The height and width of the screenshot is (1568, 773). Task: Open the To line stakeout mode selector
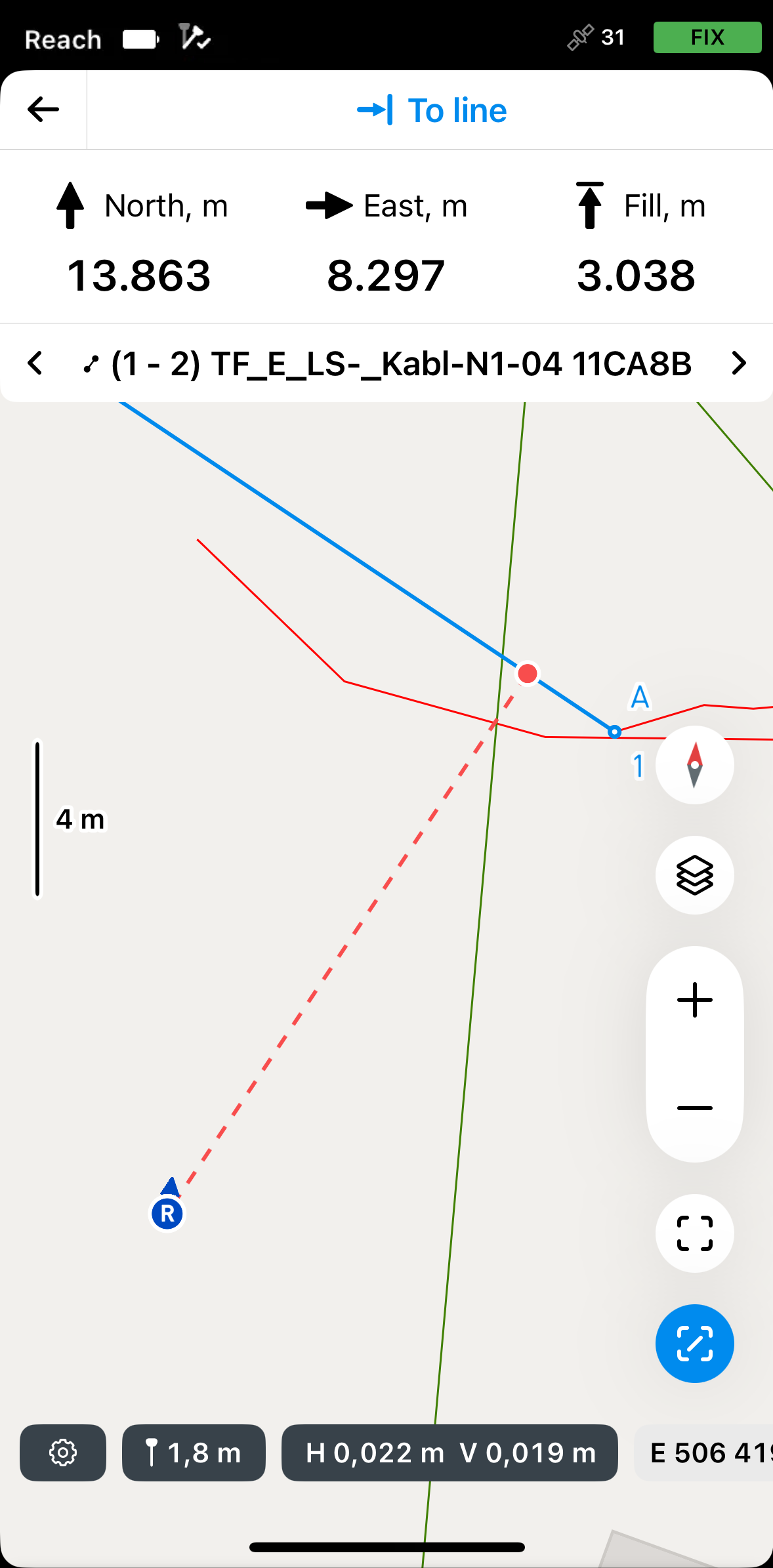[x=431, y=110]
